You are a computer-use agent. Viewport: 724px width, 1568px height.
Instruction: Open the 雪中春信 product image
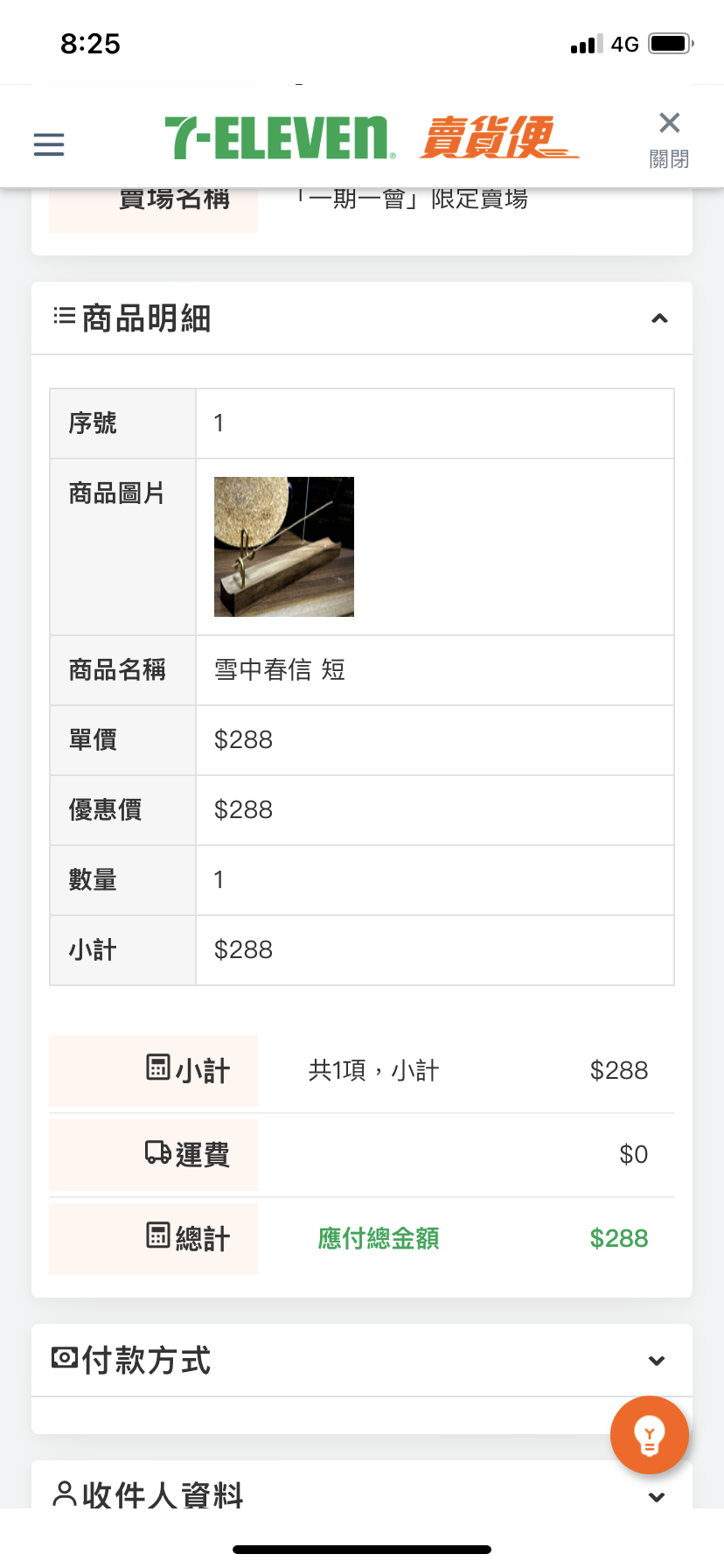(x=284, y=547)
